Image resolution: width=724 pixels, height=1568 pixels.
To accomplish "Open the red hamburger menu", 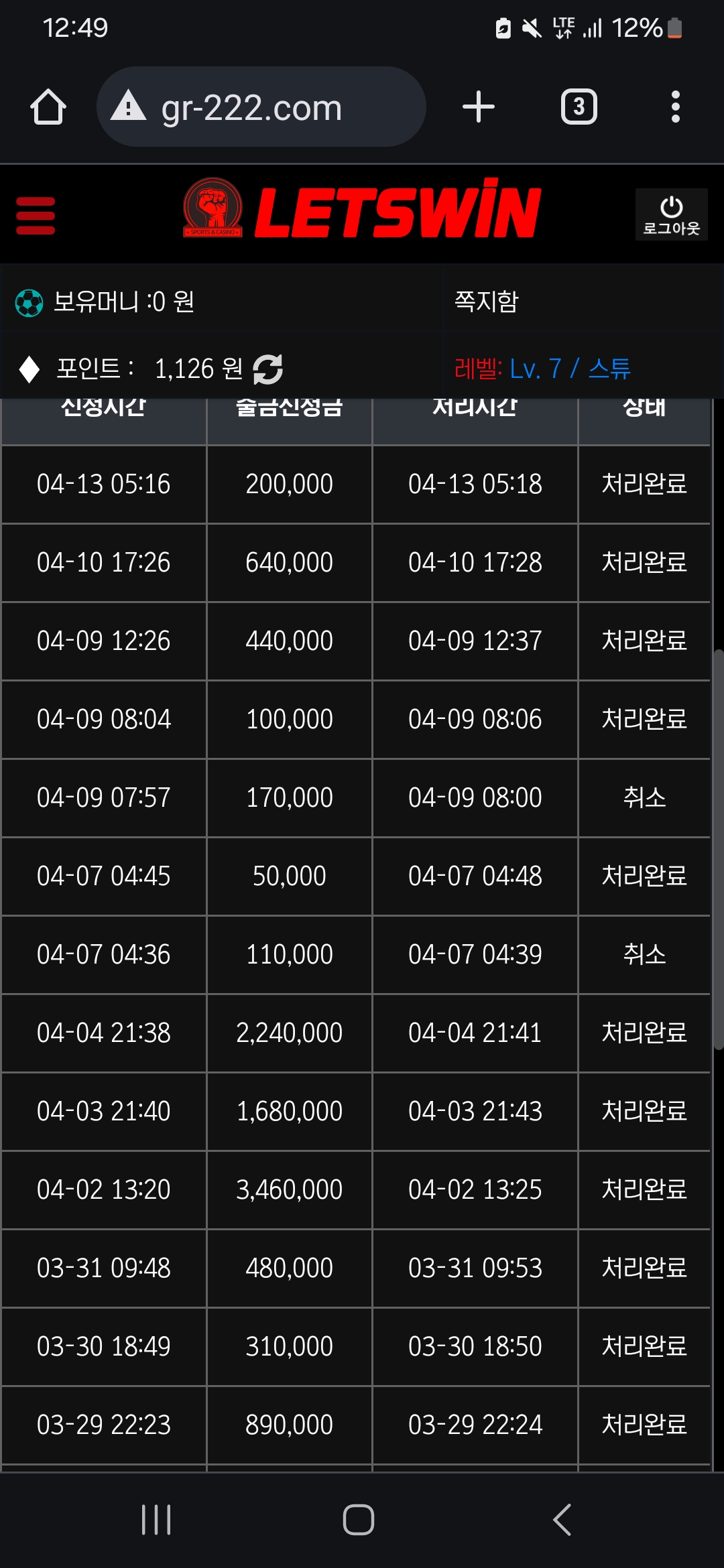I will [x=36, y=215].
